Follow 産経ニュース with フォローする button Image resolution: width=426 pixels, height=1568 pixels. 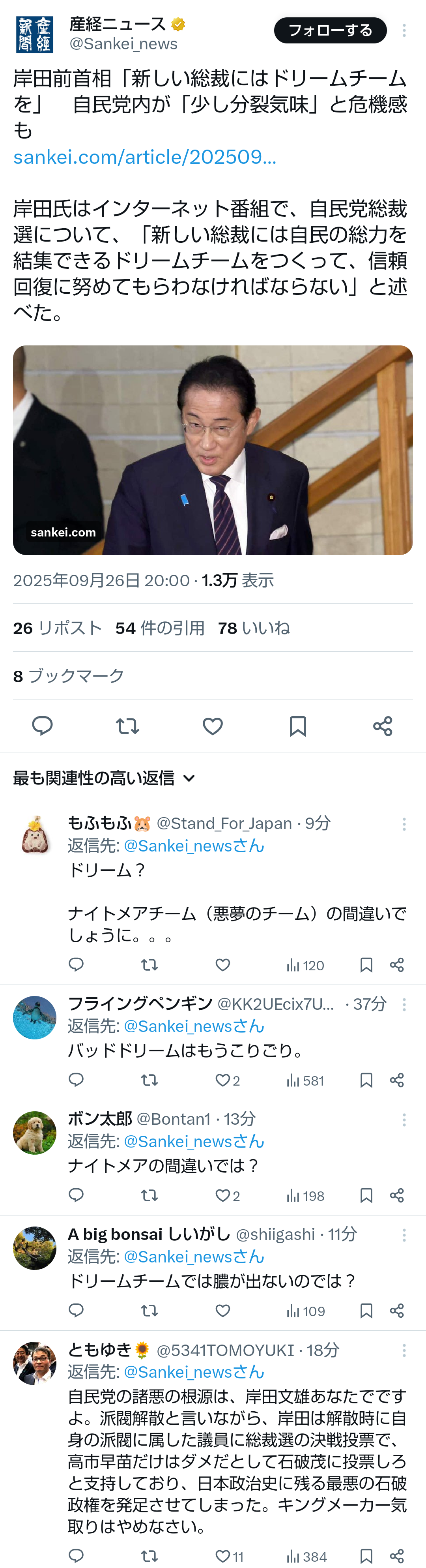coord(330,30)
